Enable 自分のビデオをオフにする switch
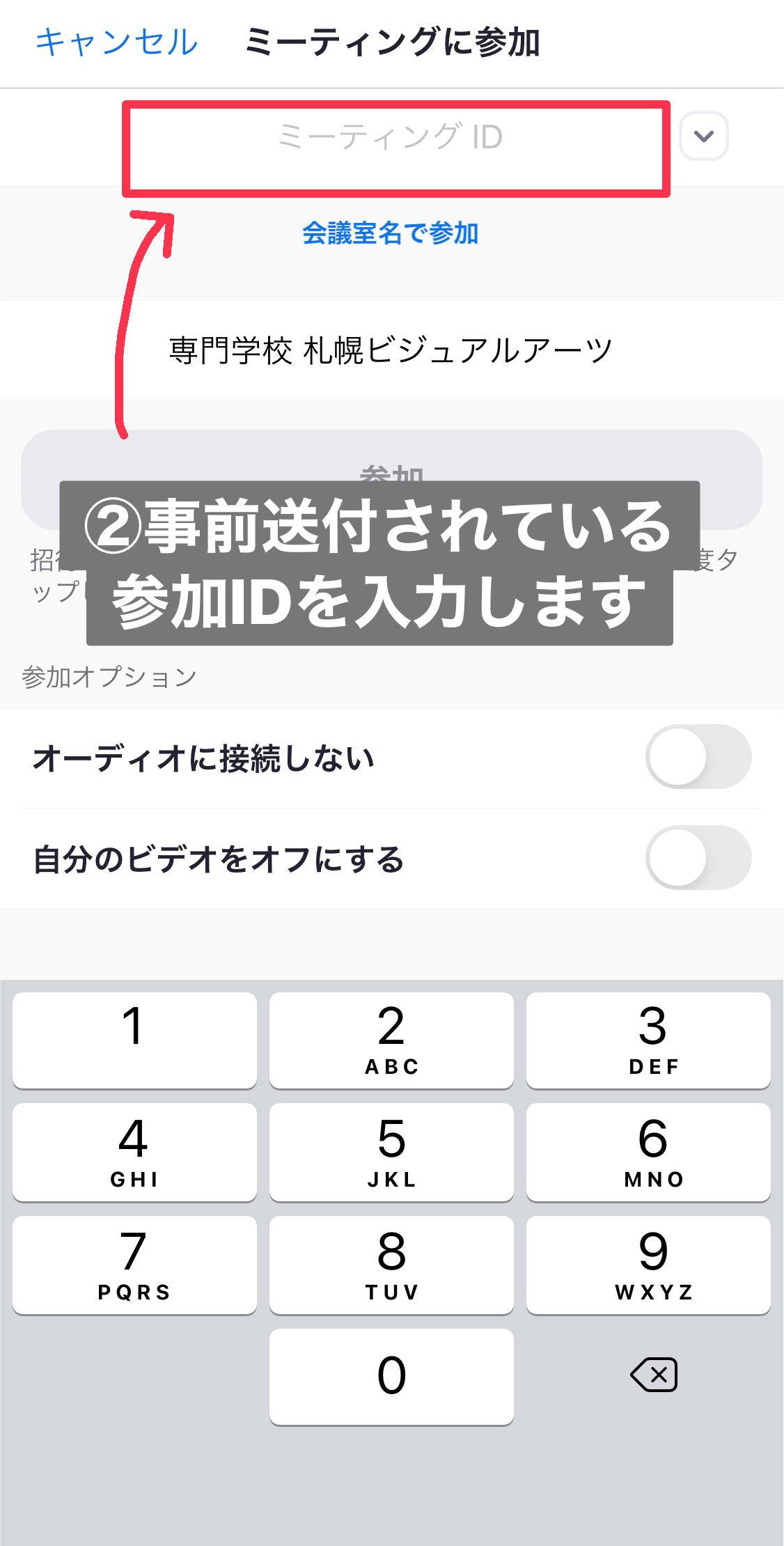Screen dimensions: 784x1546 pos(698,857)
